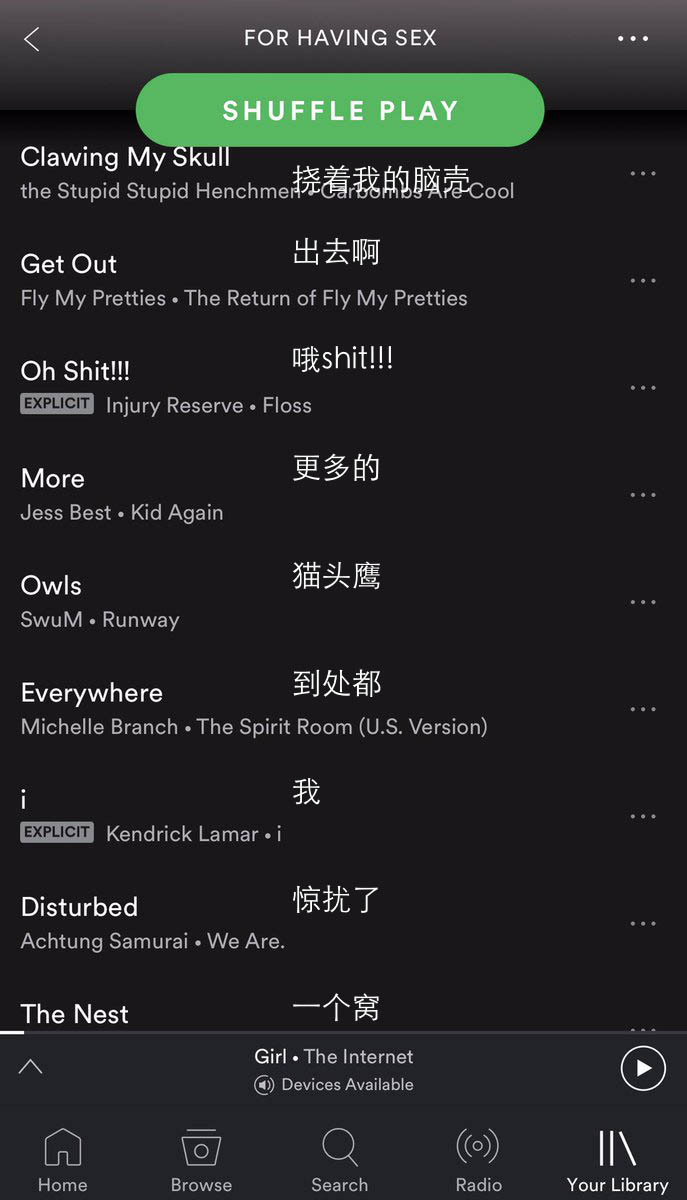The width and height of the screenshot is (687, 1200).
Task: Resume playback of Girl in mini player
Action: click(643, 1068)
